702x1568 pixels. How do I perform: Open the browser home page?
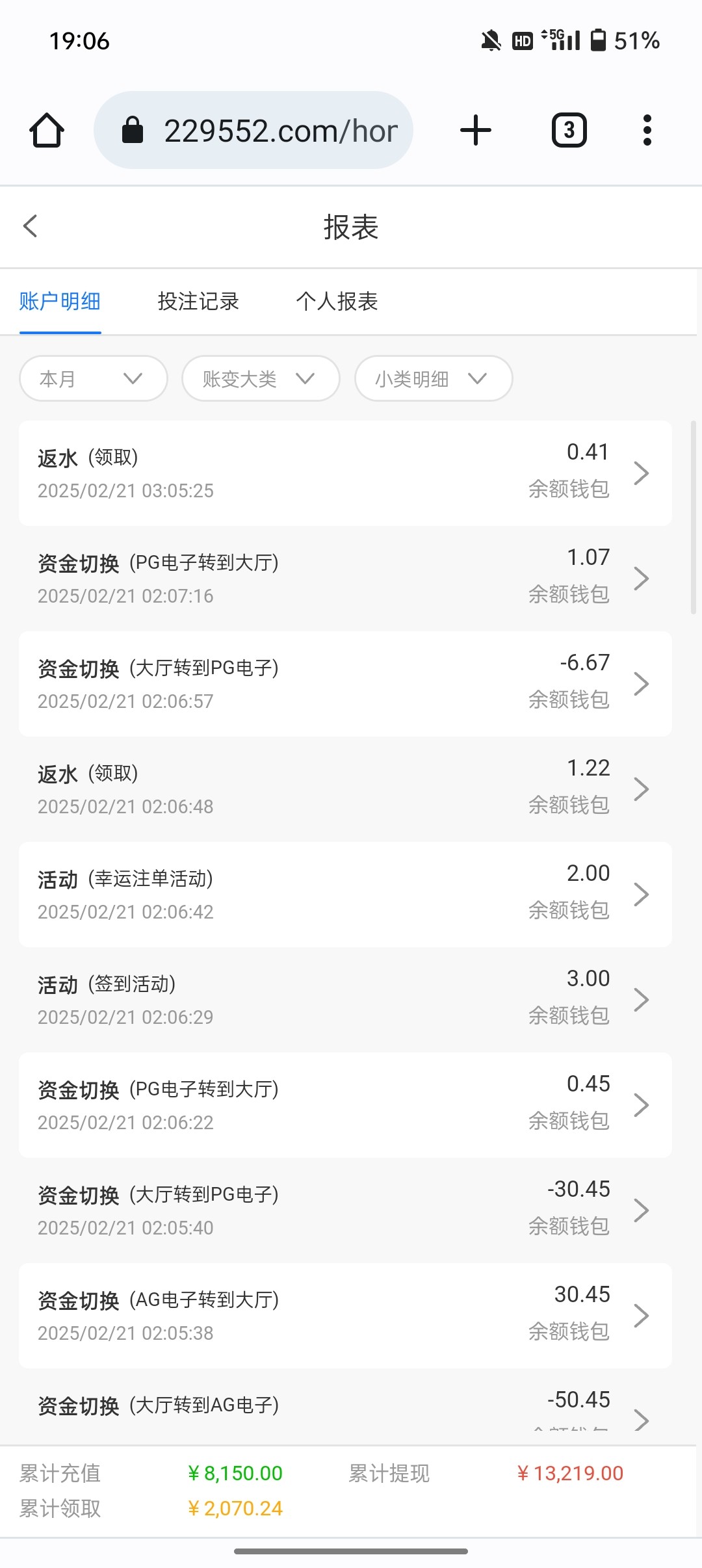pyautogui.click(x=47, y=130)
